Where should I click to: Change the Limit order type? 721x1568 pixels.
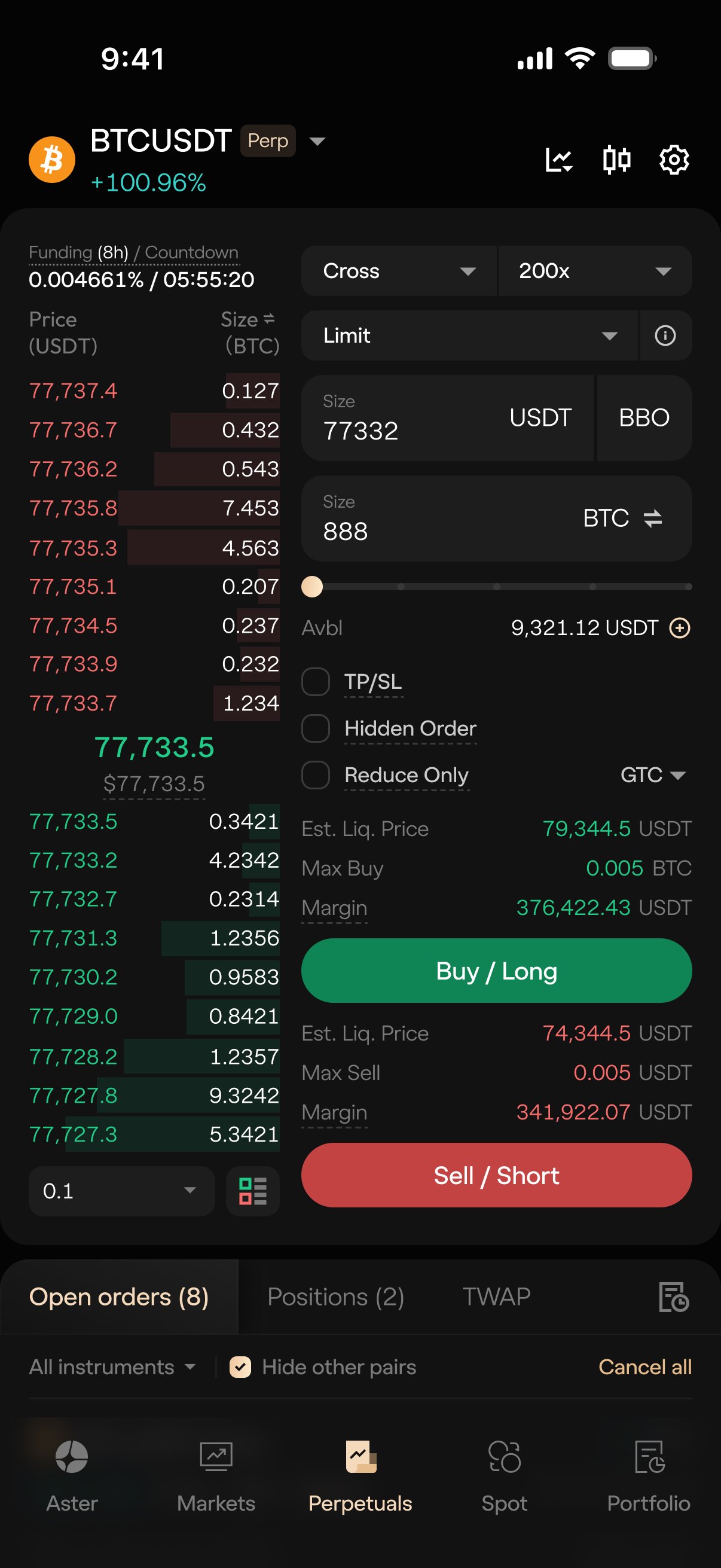[470, 335]
